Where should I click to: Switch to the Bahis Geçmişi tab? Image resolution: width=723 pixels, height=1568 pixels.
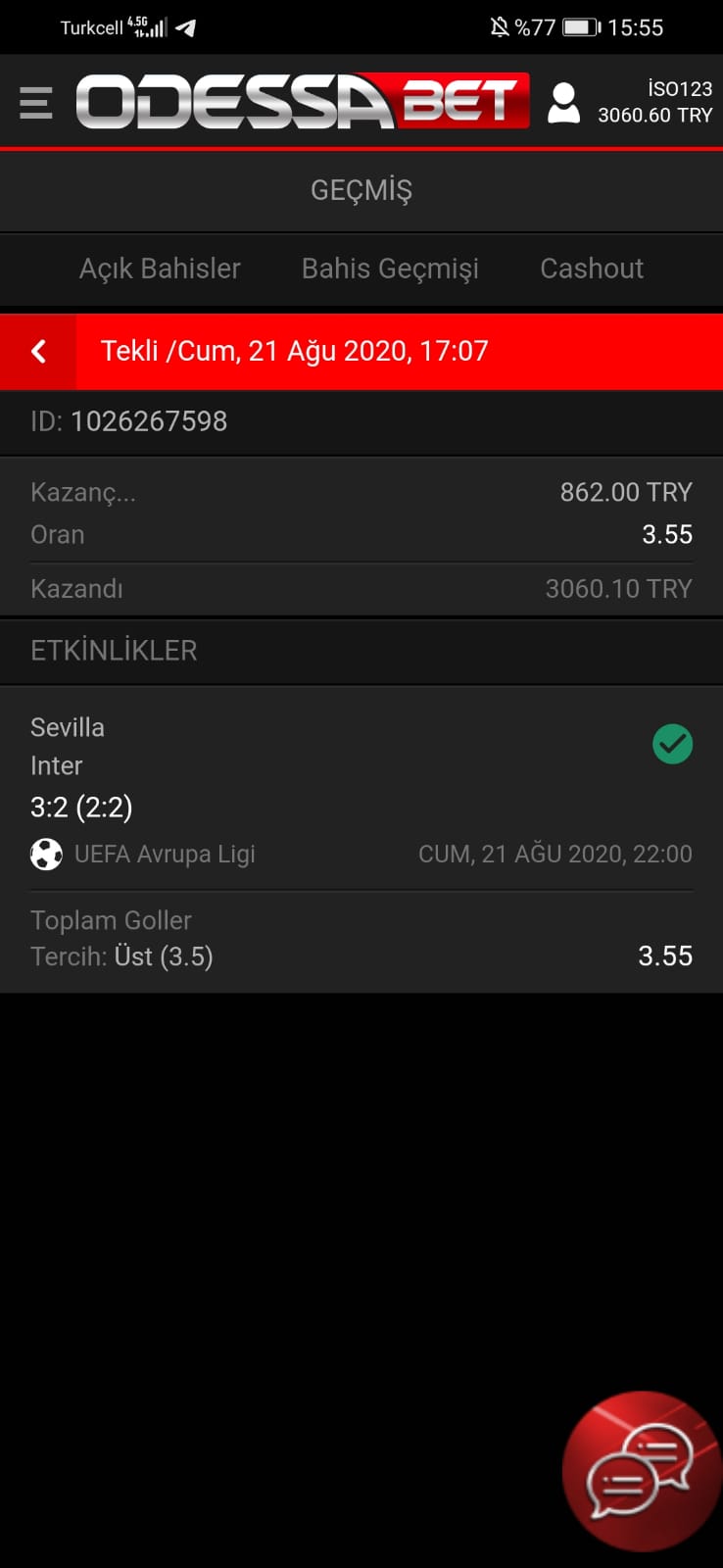coord(390,269)
